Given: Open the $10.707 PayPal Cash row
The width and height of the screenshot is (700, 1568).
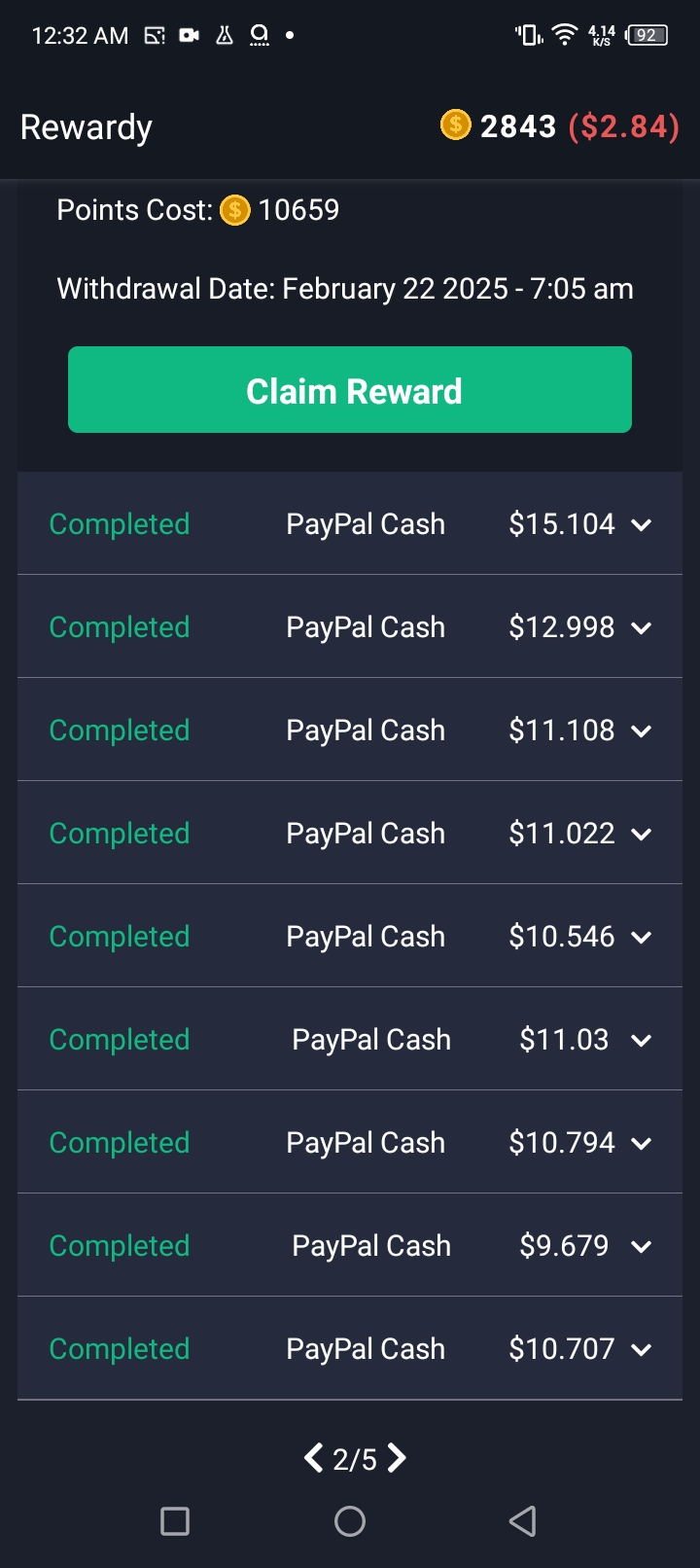Looking at the screenshot, I should [x=350, y=1348].
